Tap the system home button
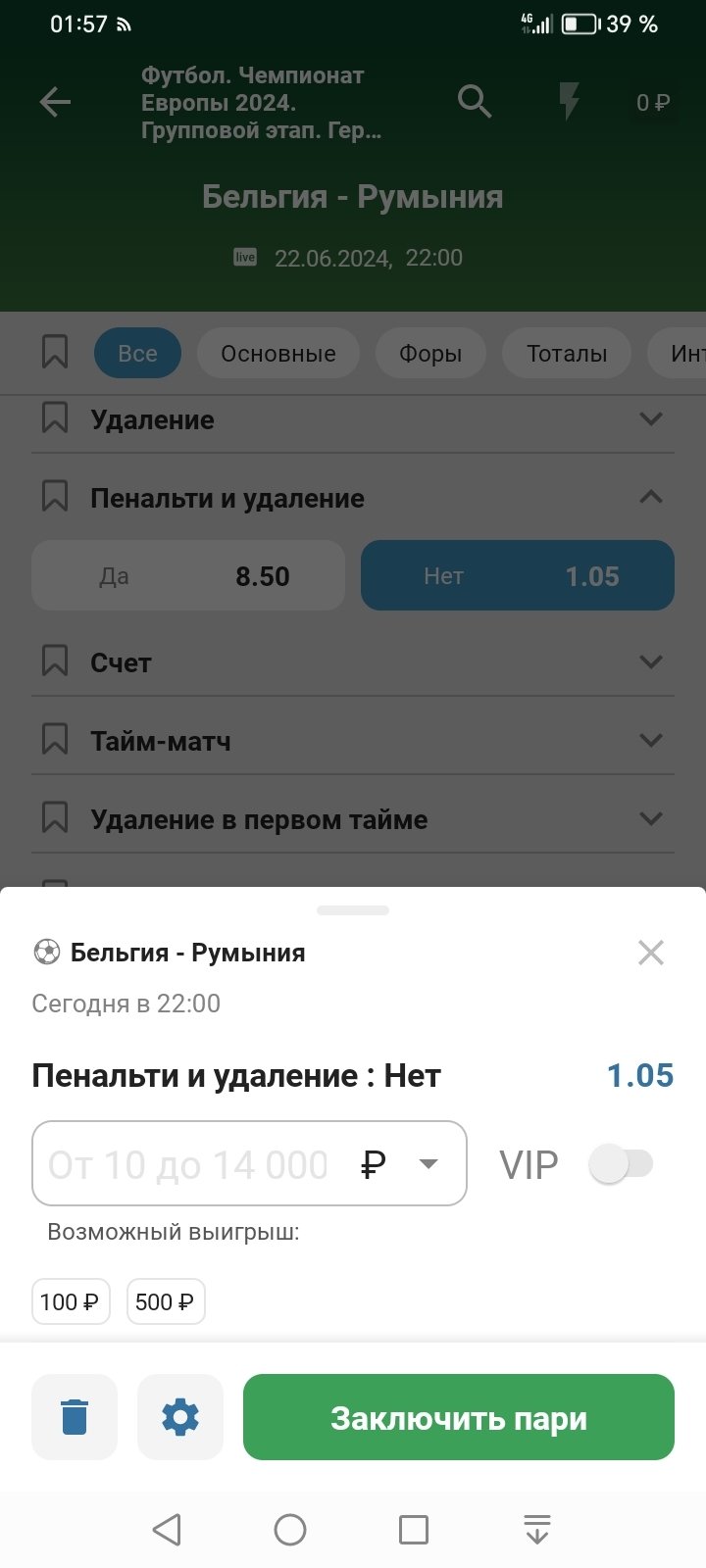Image resolution: width=706 pixels, height=1568 pixels. pos(290,1529)
